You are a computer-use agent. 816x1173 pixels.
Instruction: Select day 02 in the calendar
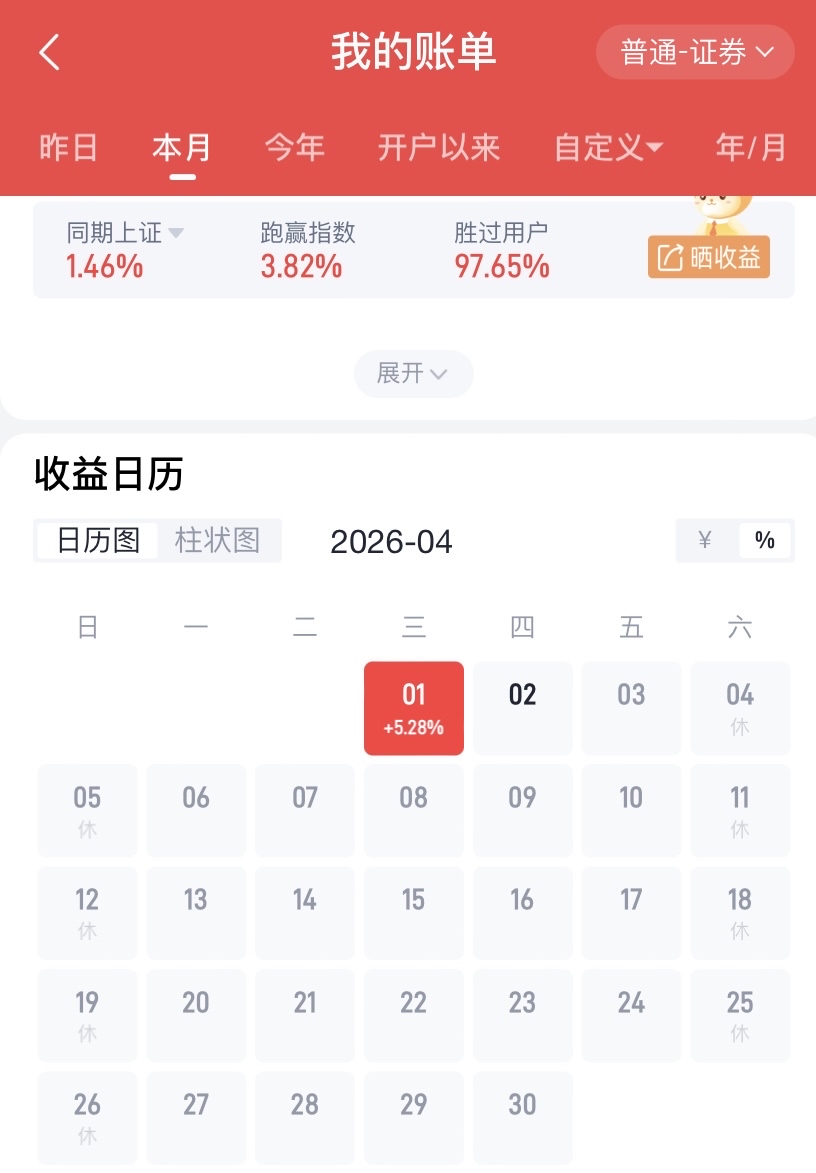[523, 708]
